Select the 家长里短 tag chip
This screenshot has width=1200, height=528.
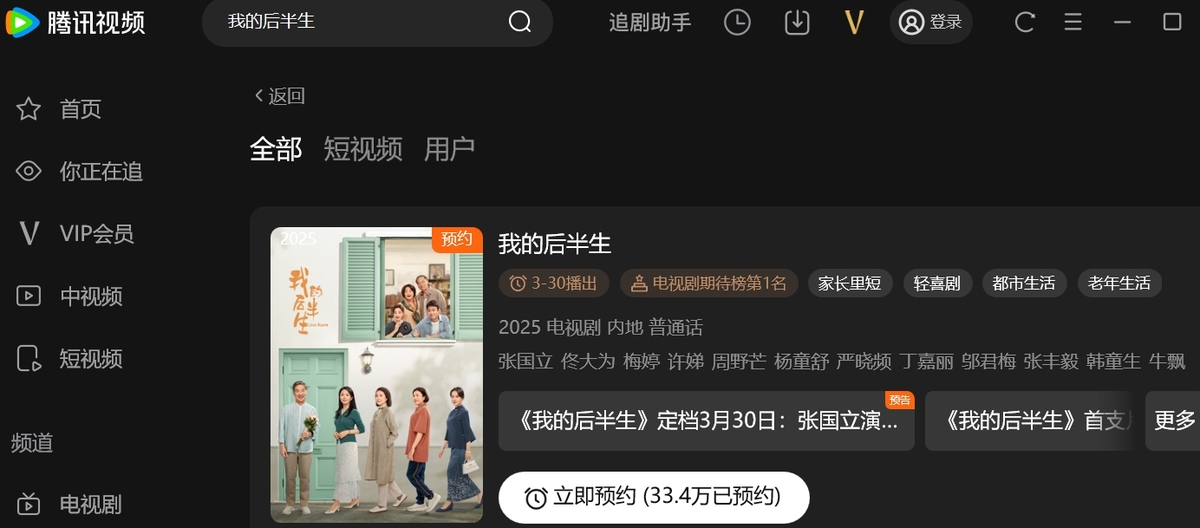pyautogui.click(x=849, y=283)
